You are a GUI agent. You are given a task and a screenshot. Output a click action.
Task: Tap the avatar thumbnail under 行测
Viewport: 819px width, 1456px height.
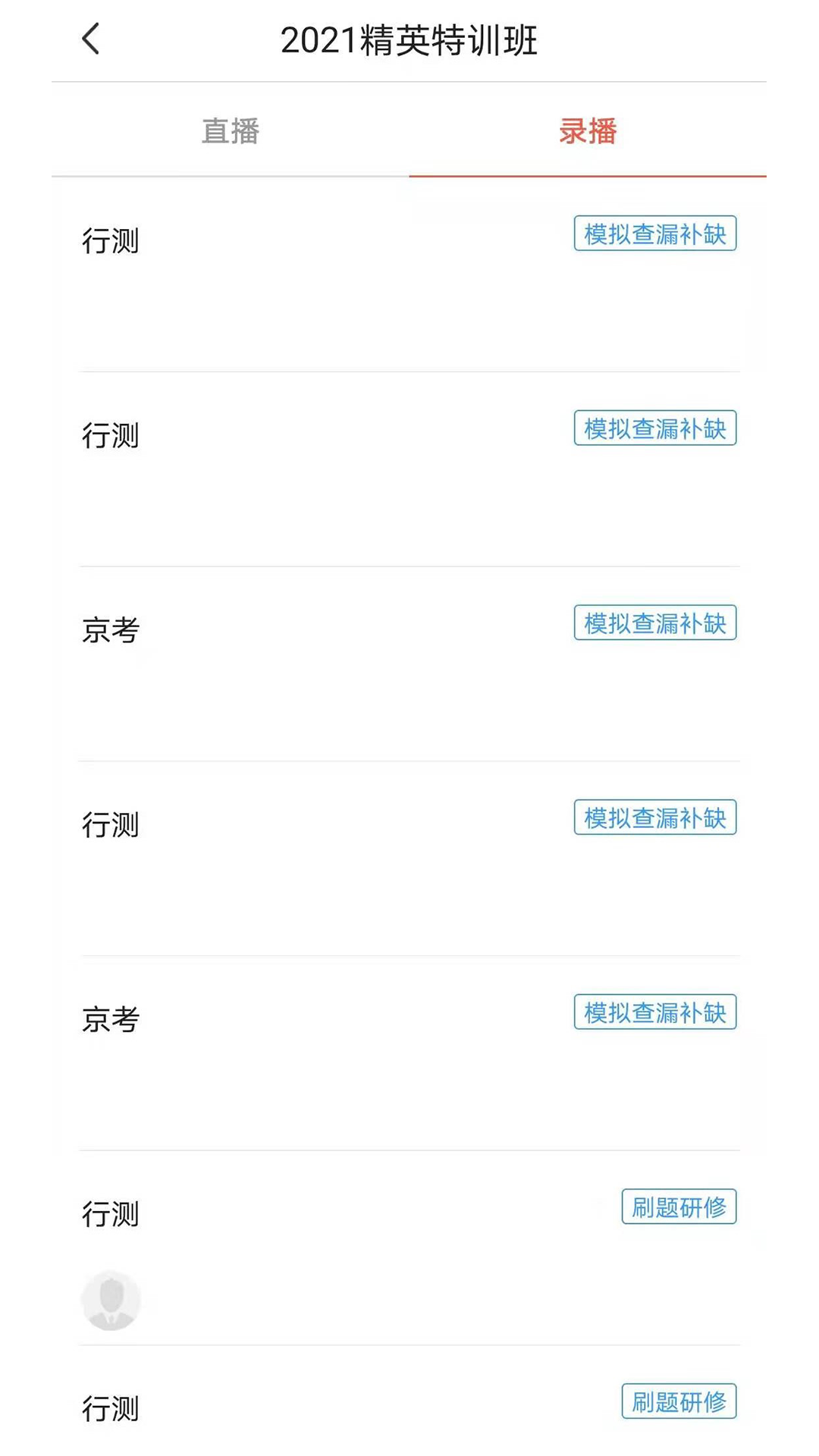coord(111,1300)
